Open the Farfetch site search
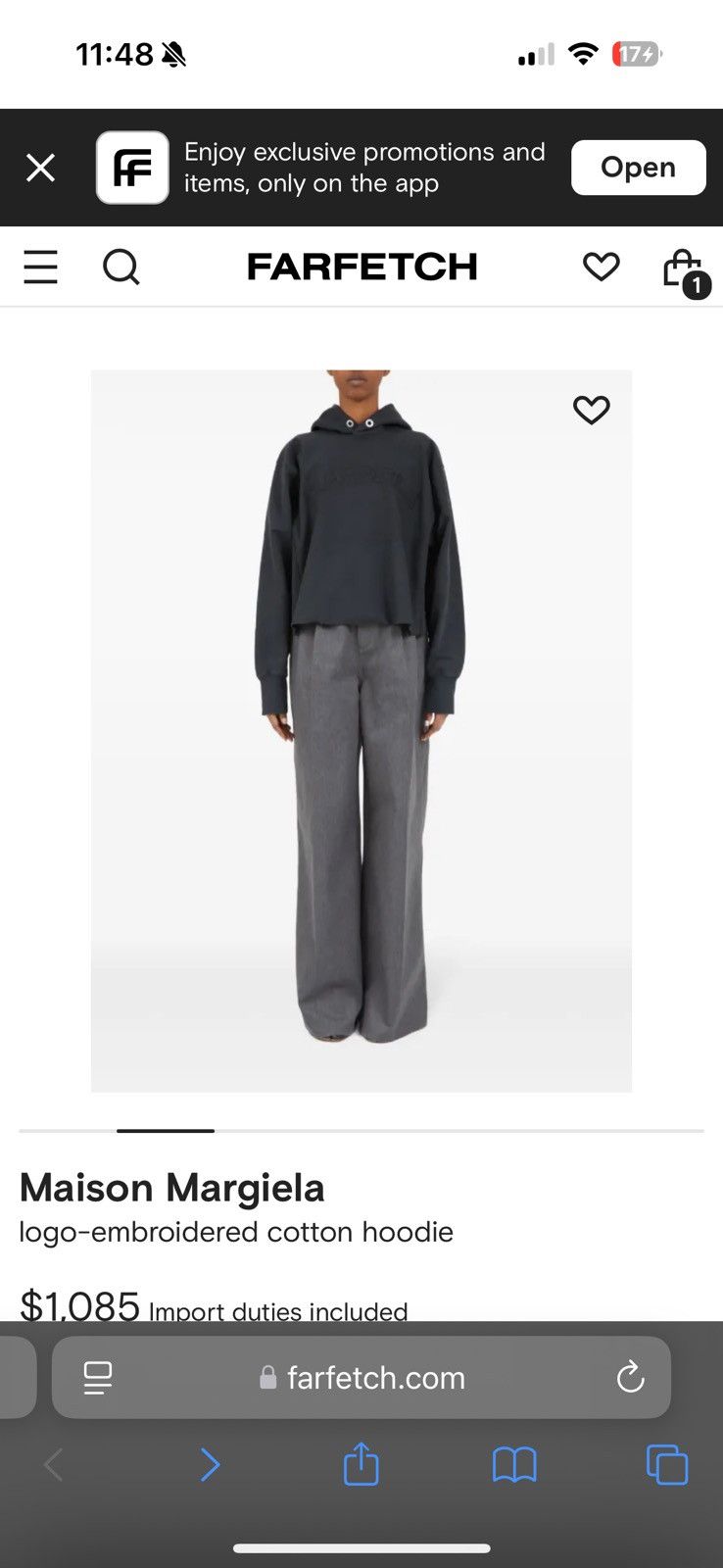723x1568 pixels. [x=121, y=267]
